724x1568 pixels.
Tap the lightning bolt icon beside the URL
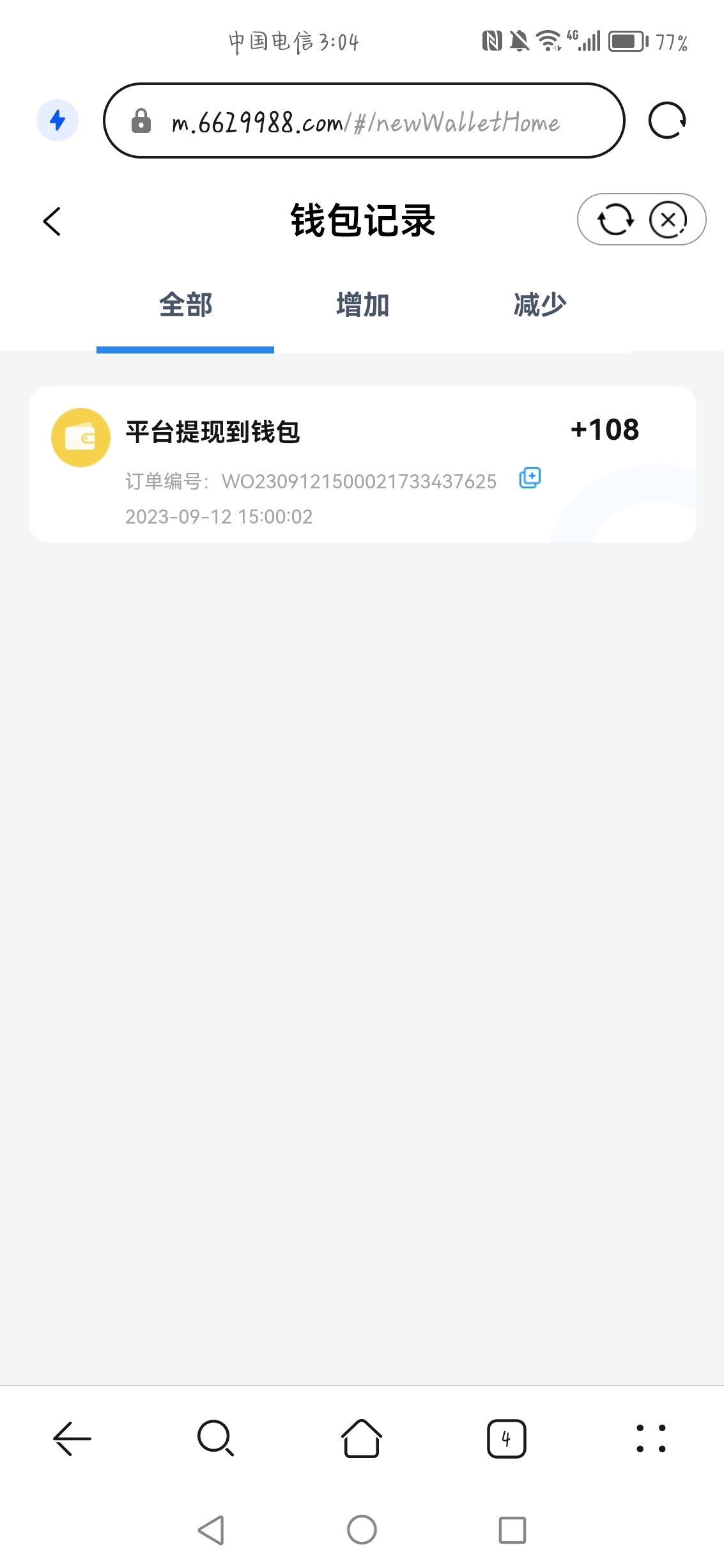click(58, 120)
